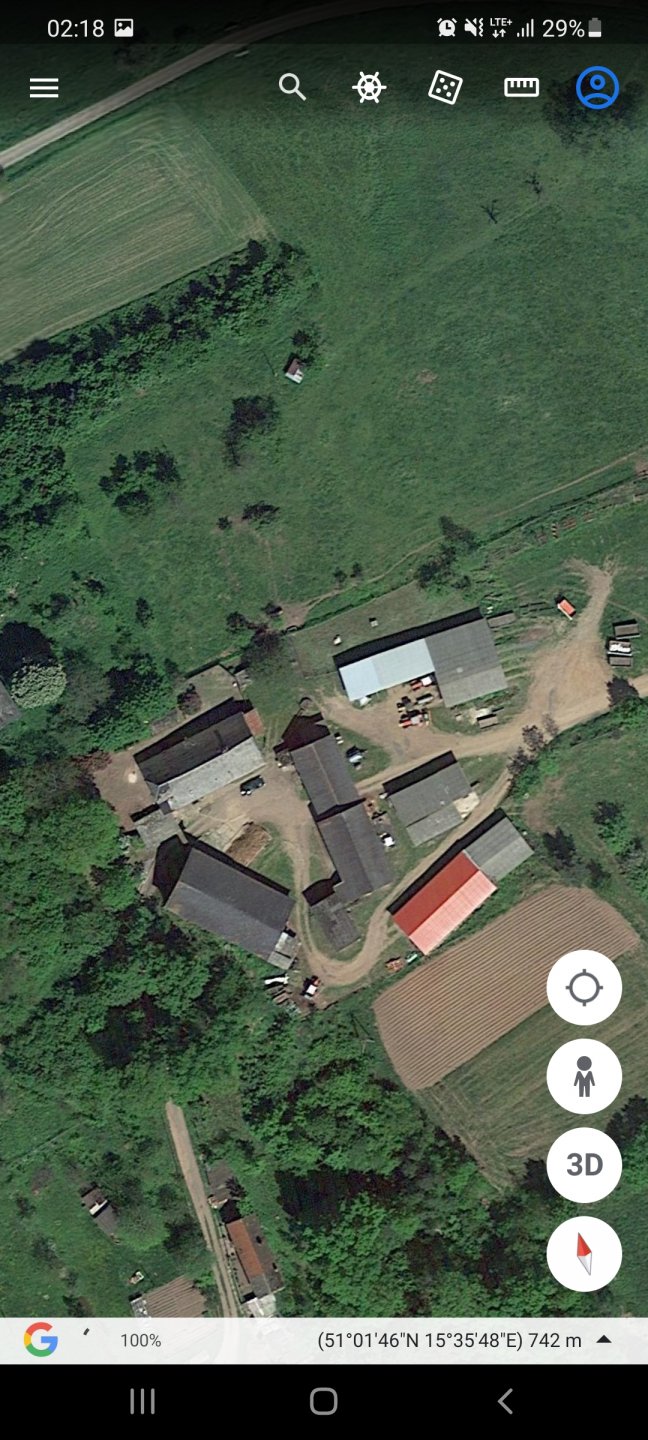This screenshot has width=648, height=1440.
Task: Expand the coordinates info bar arrow
Action: coord(604,1340)
